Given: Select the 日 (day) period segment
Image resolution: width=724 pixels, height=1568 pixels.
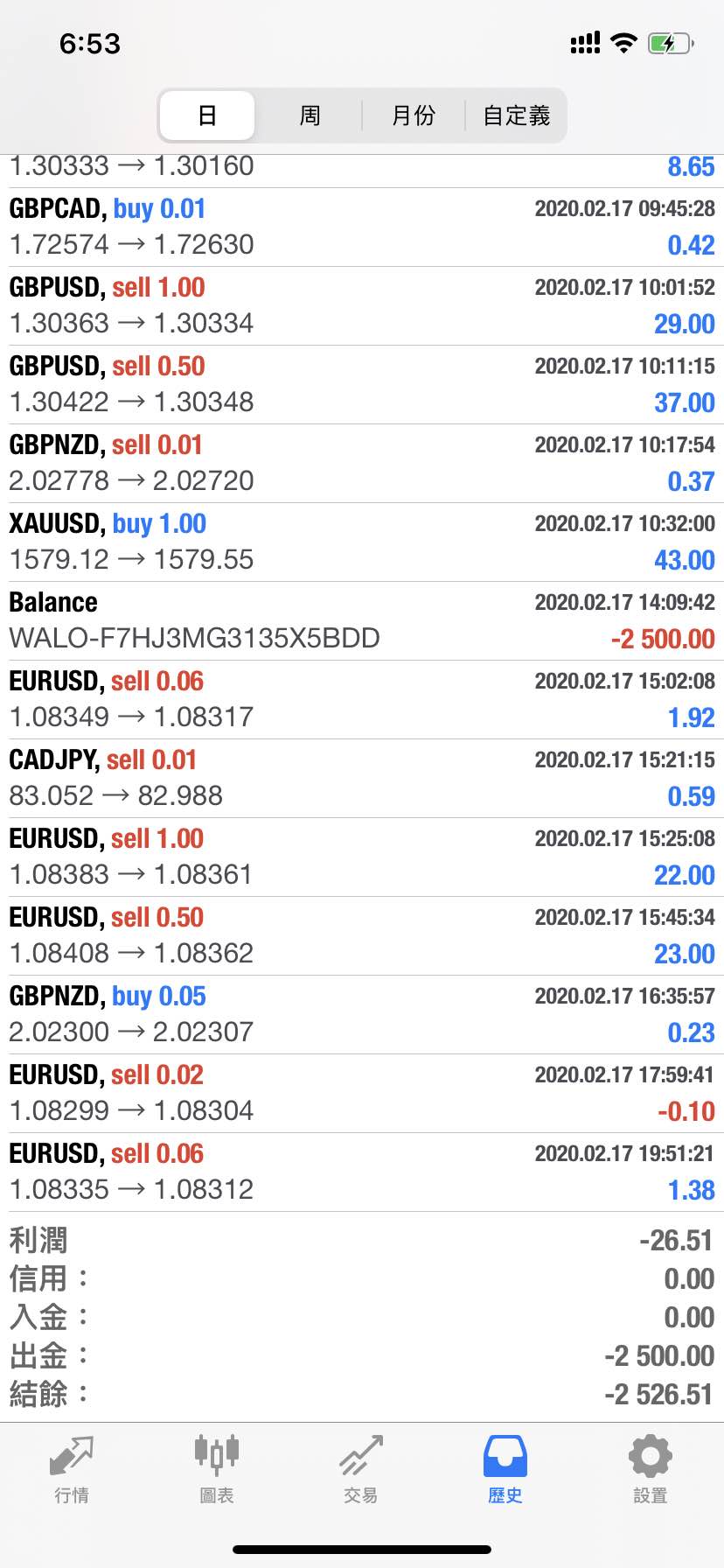Looking at the screenshot, I should 207,115.
